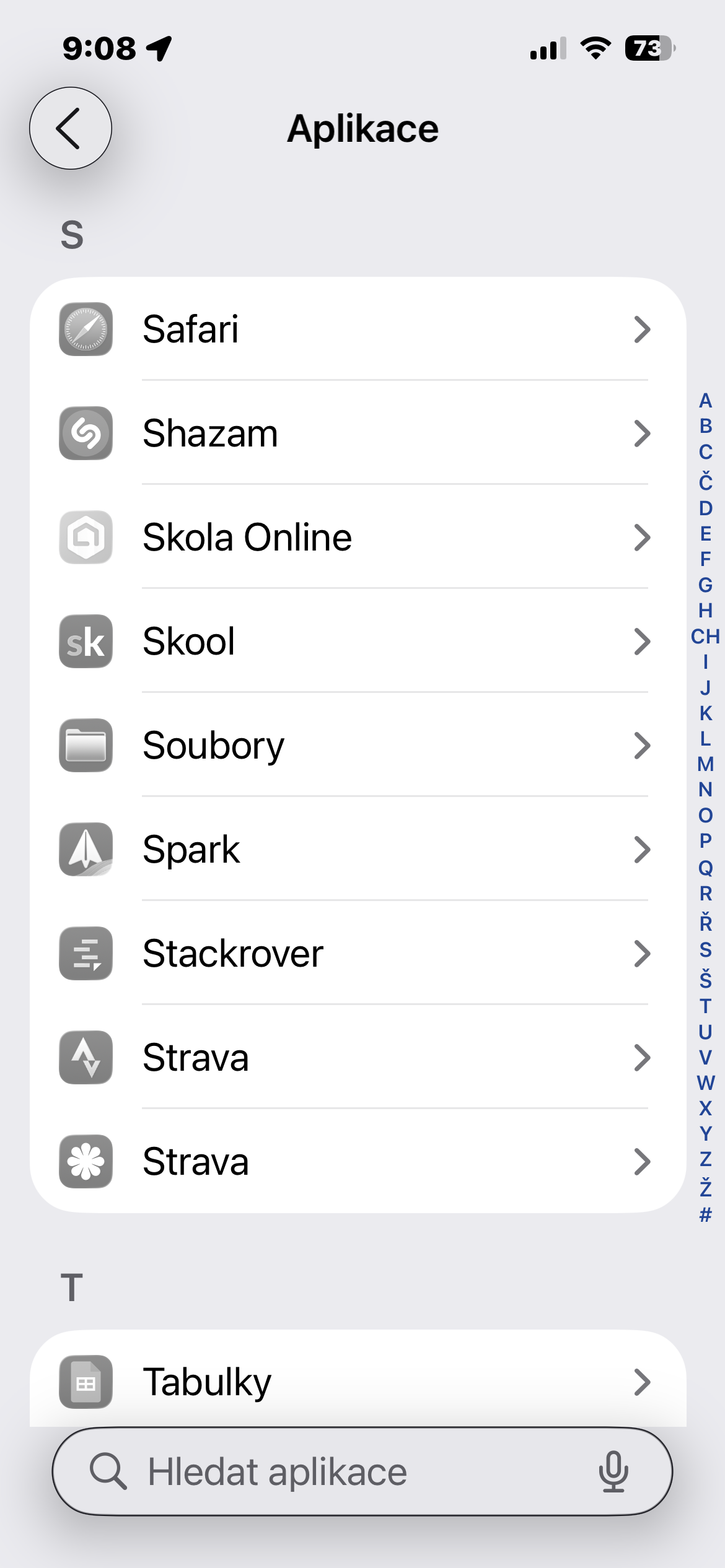Open the Shazam row
The width and height of the screenshot is (725, 1568).
(x=357, y=433)
